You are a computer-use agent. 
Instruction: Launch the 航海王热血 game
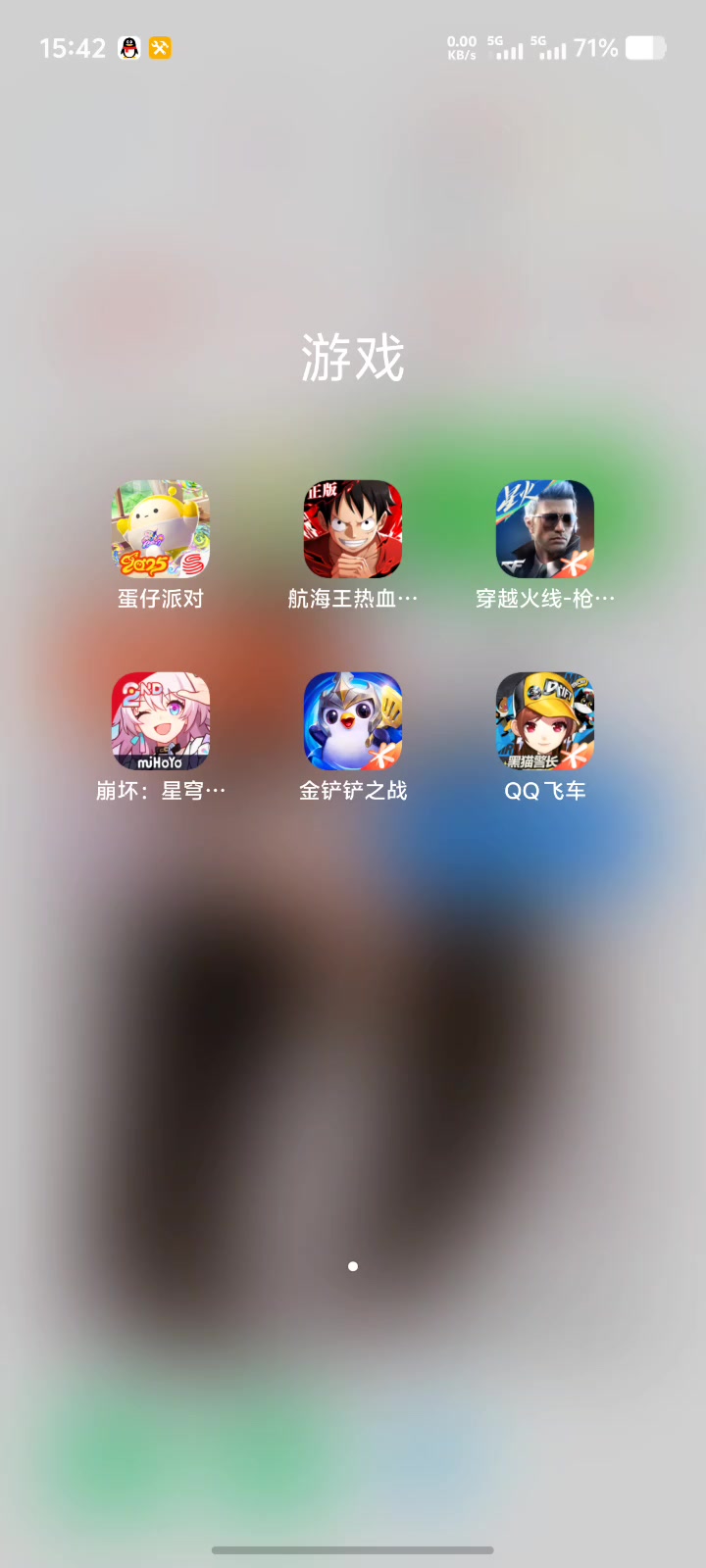point(353,529)
